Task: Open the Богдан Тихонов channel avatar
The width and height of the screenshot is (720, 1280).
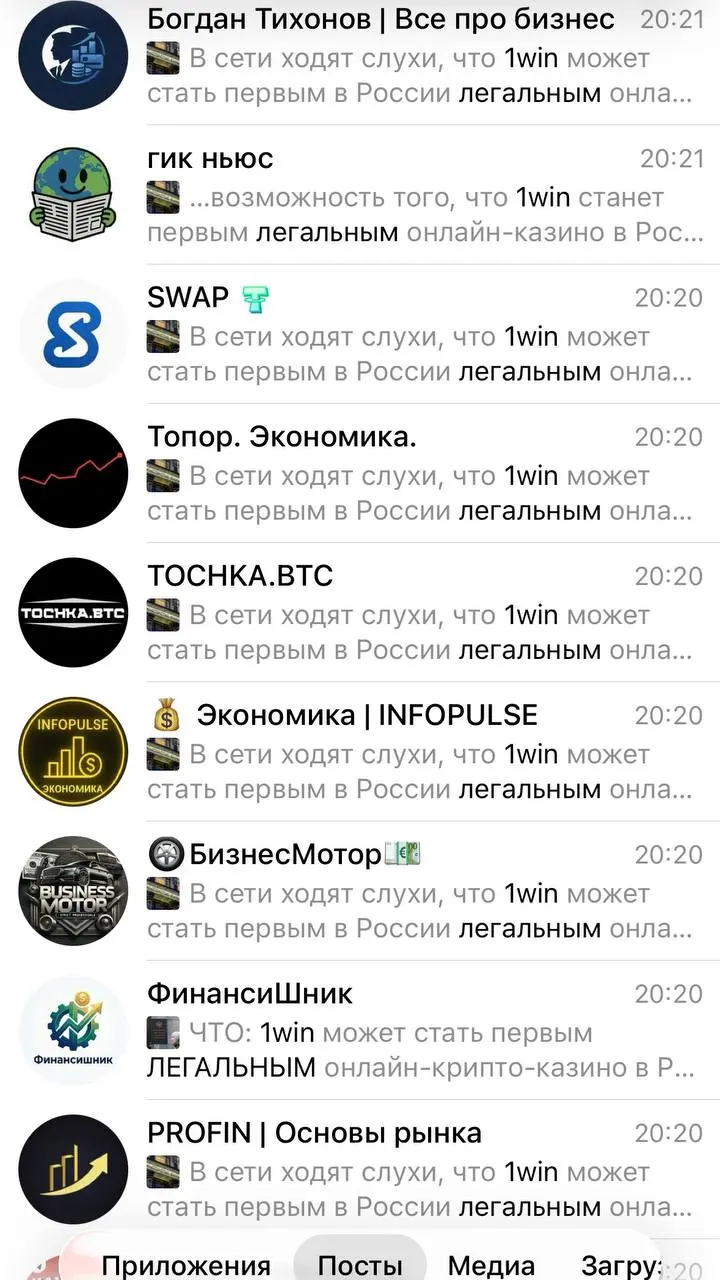Action: pyautogui.click(x=72, y=56)
